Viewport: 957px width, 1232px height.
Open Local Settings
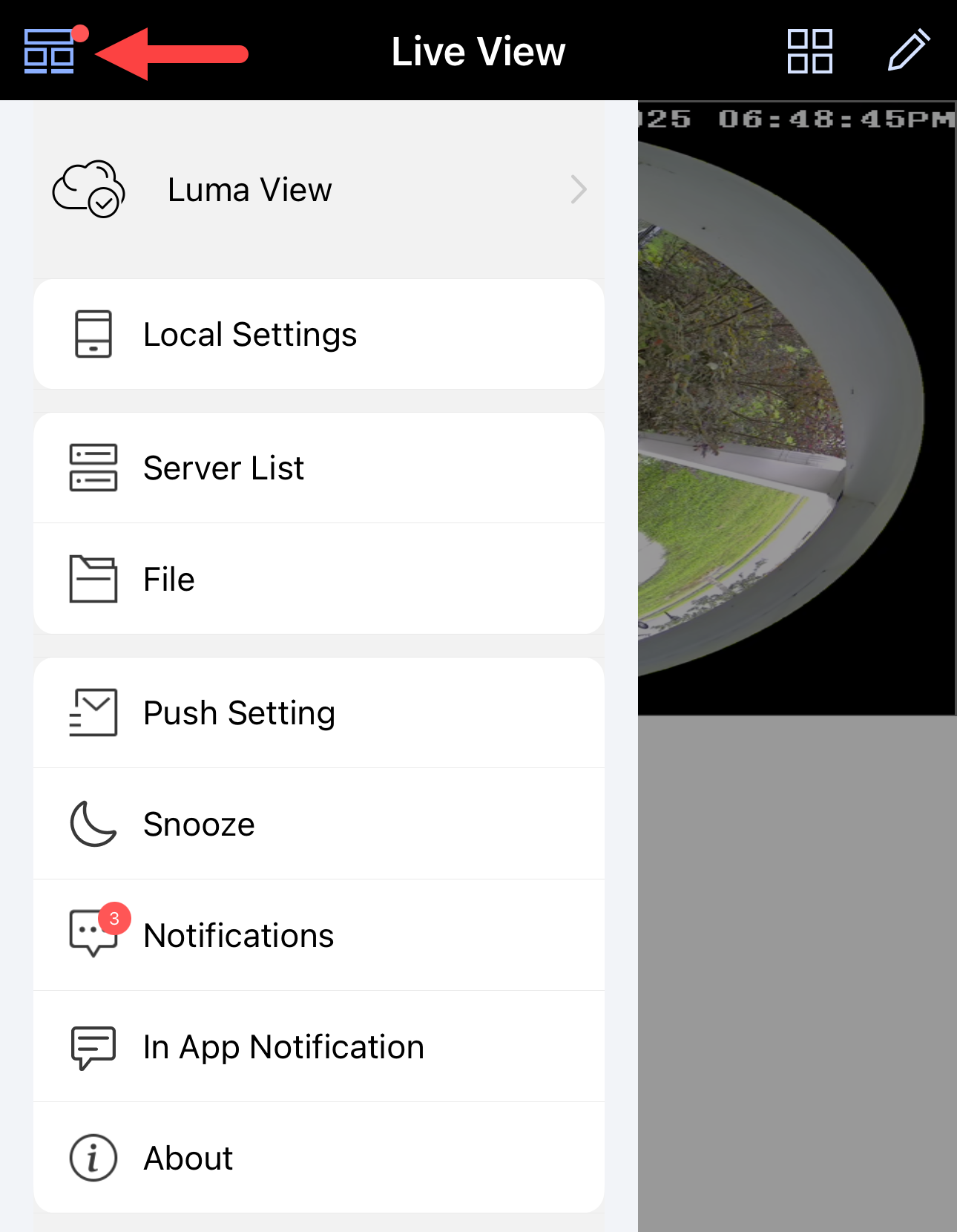tap(319, 334)
